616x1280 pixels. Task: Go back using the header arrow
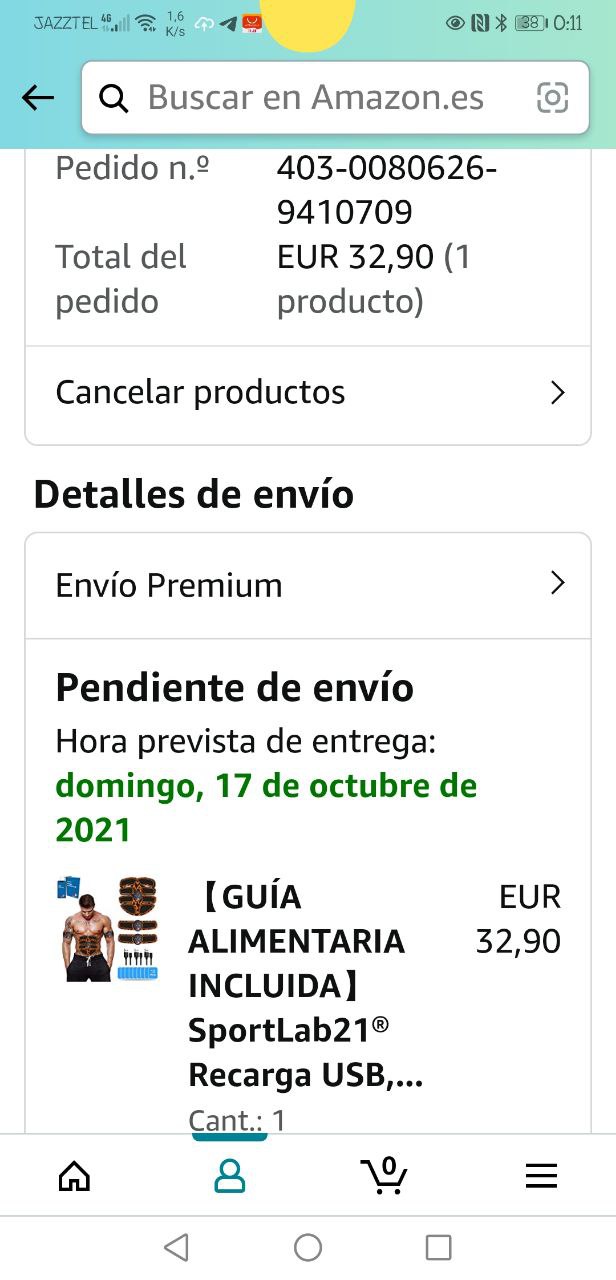38,98
